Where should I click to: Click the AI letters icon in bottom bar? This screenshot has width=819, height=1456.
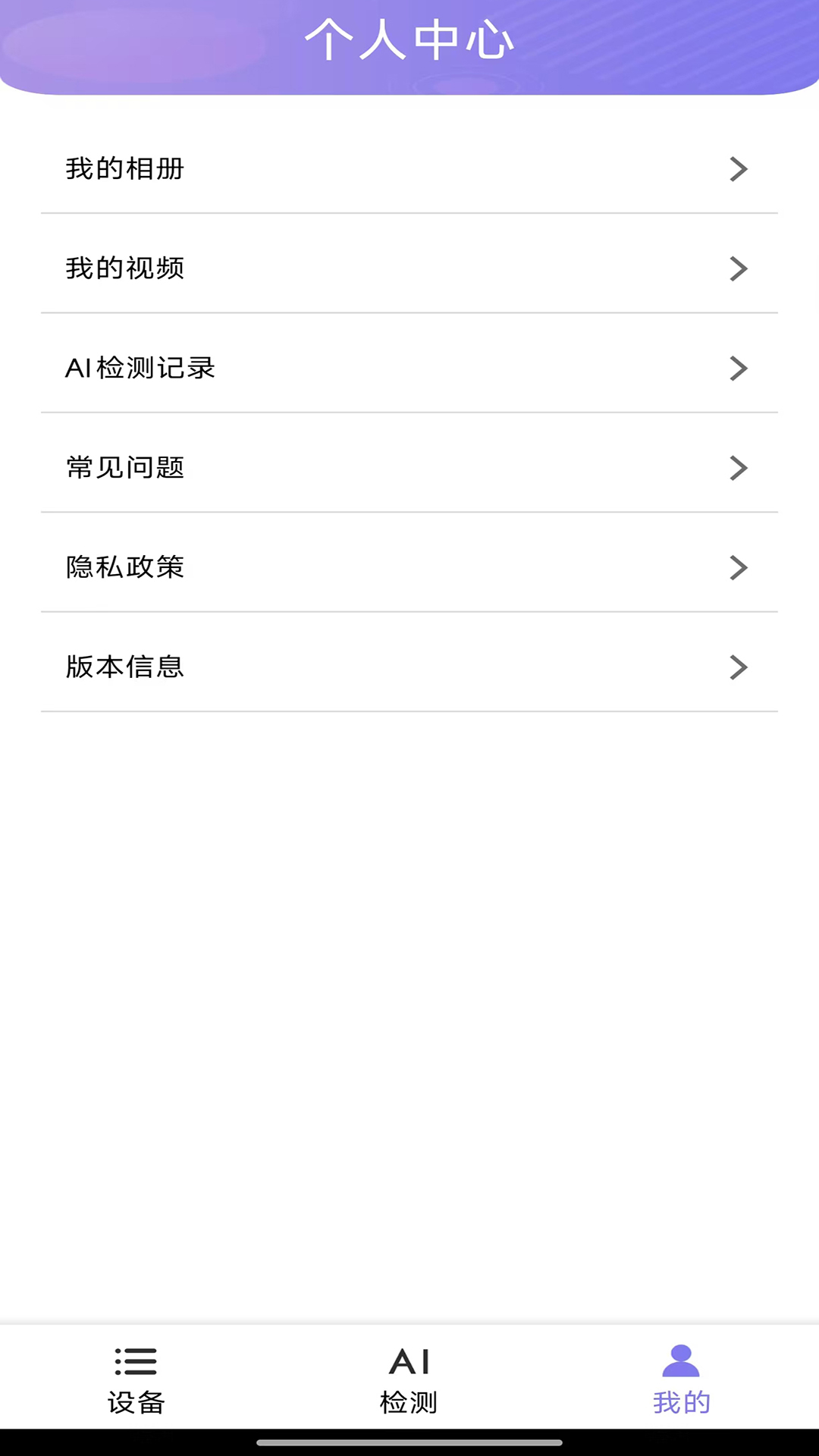pos(409,1361)
